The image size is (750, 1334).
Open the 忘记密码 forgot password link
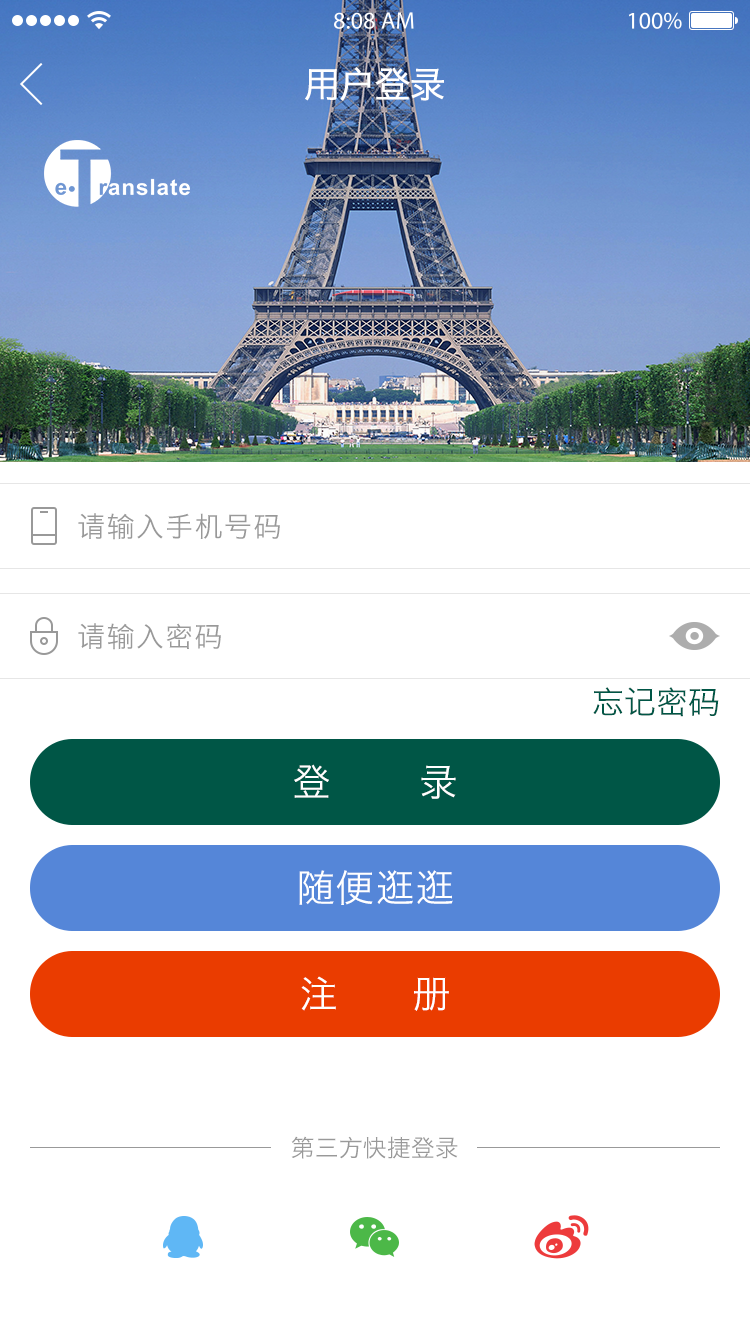(x=655, y=702)
